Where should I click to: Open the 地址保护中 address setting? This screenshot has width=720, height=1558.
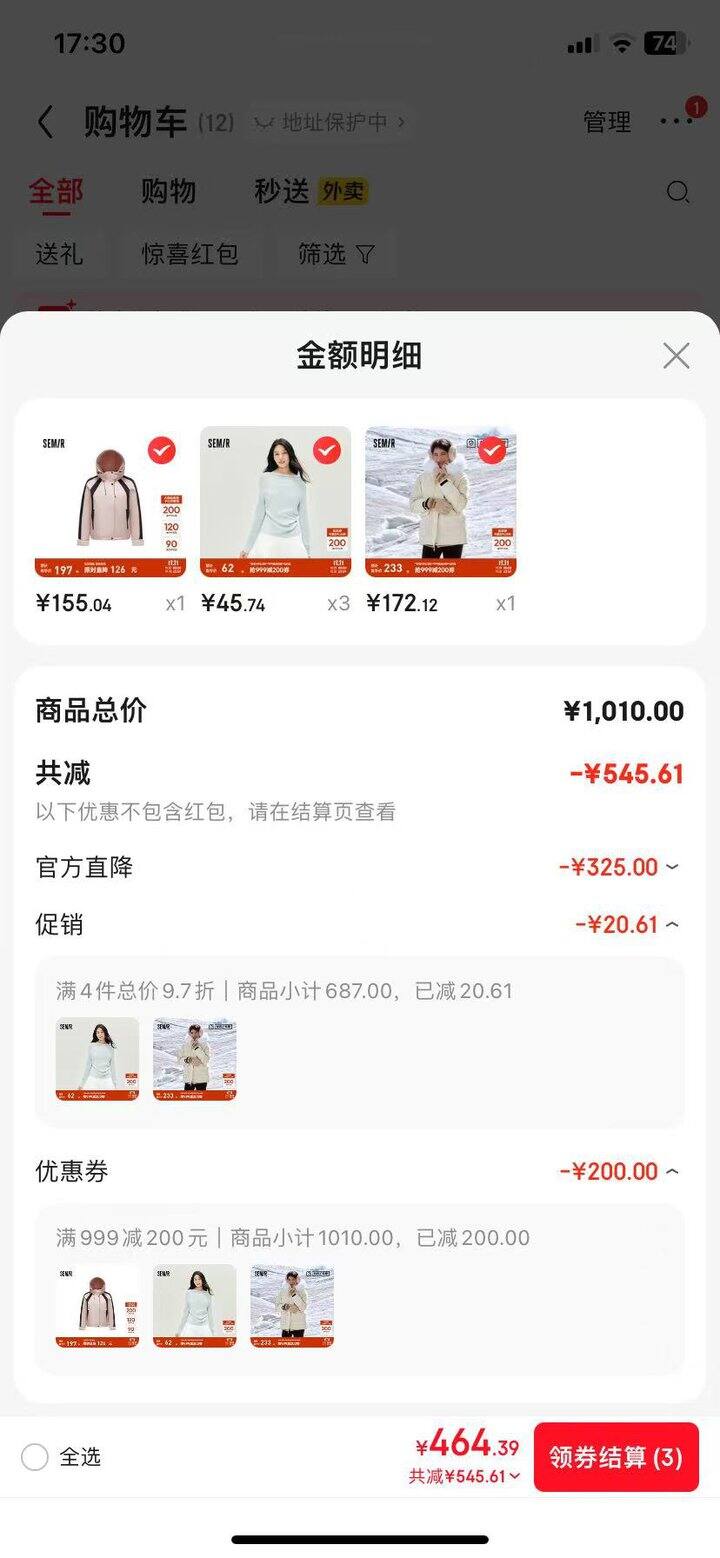[330, 122]
